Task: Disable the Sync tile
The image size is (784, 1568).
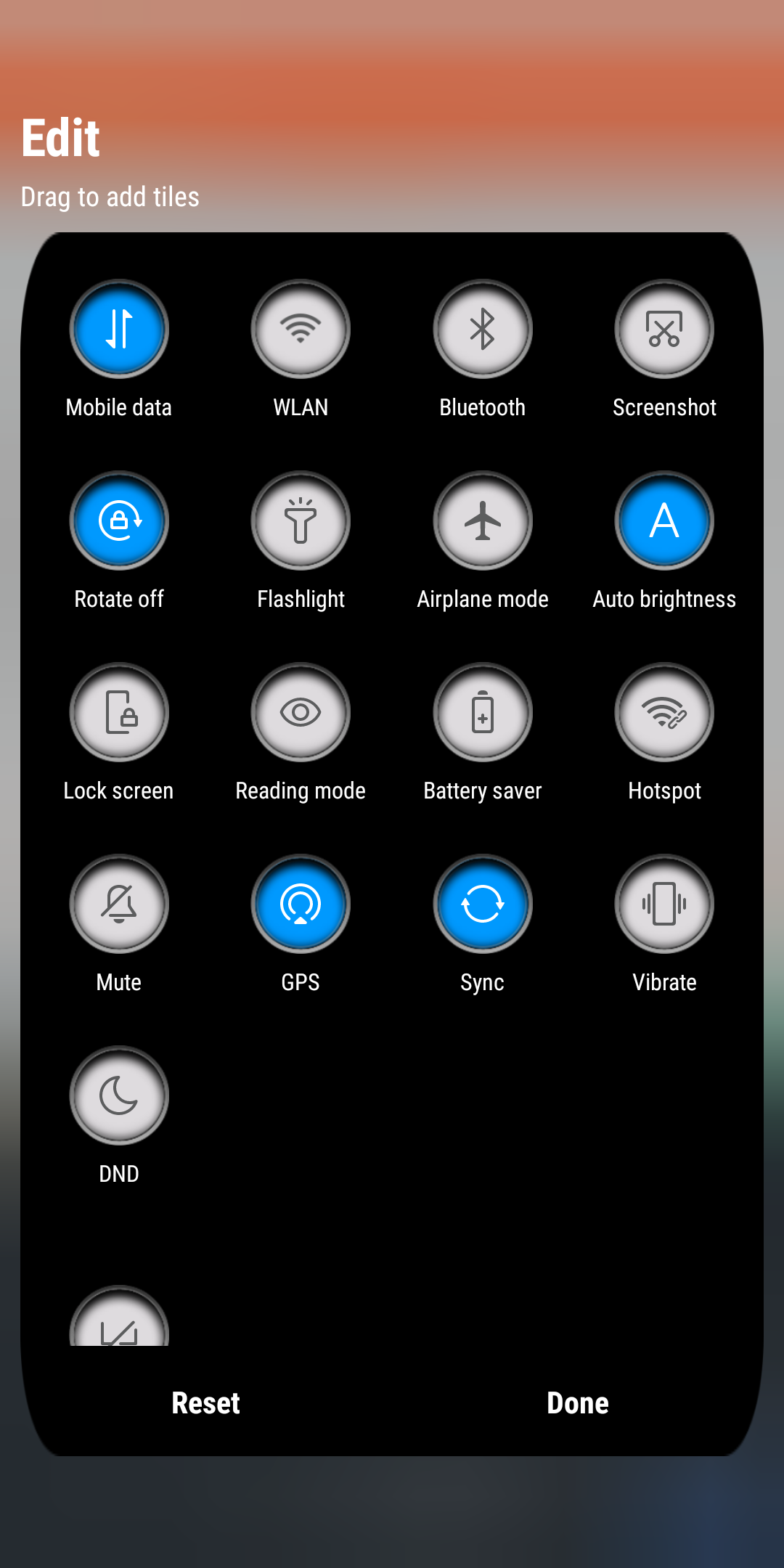Action: (483, 905)
